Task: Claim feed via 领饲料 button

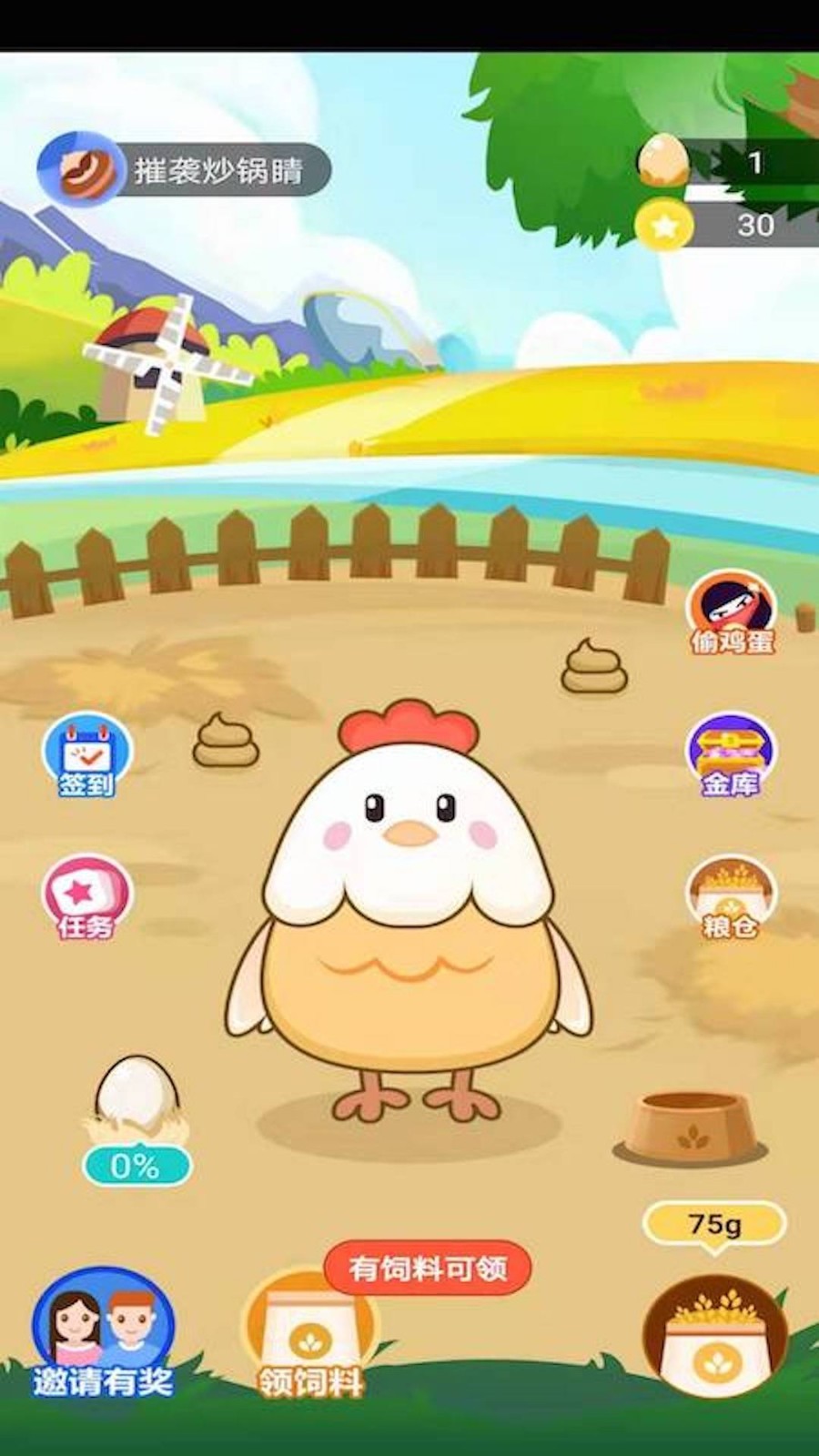Action: (x=309, y=1336)
